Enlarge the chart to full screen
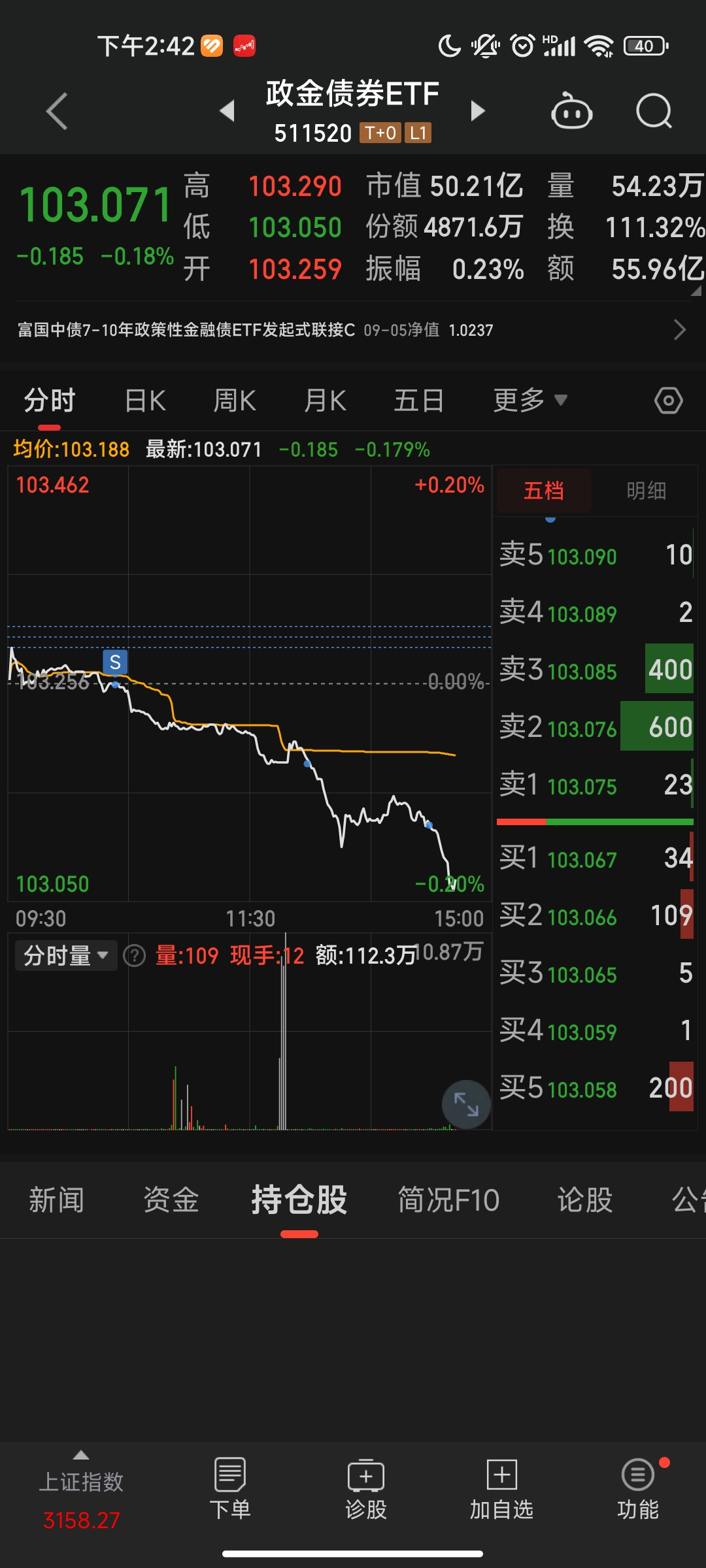Screen dimensions: 706x1568 point(466,1104)
